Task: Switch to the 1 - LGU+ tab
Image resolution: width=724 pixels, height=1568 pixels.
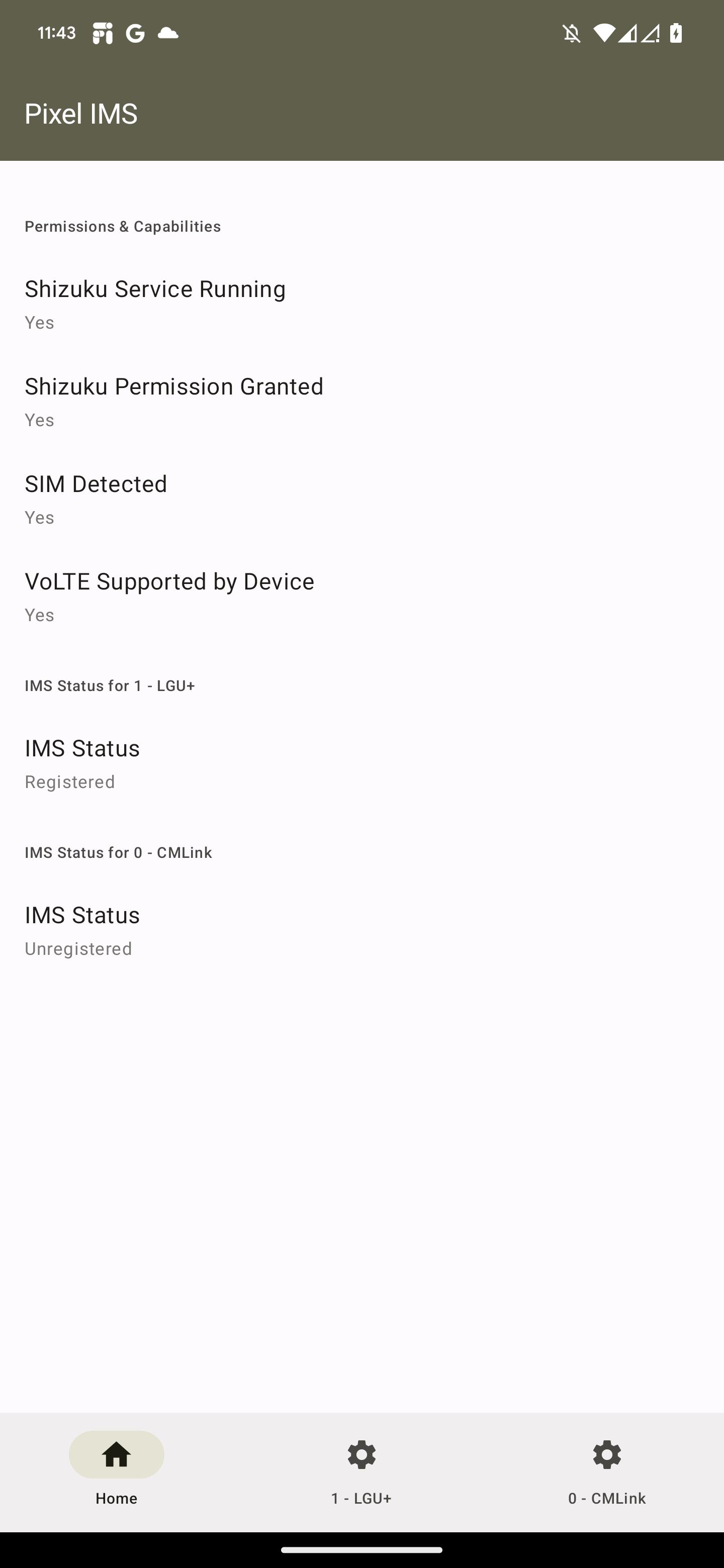Action: [361, 1473]
